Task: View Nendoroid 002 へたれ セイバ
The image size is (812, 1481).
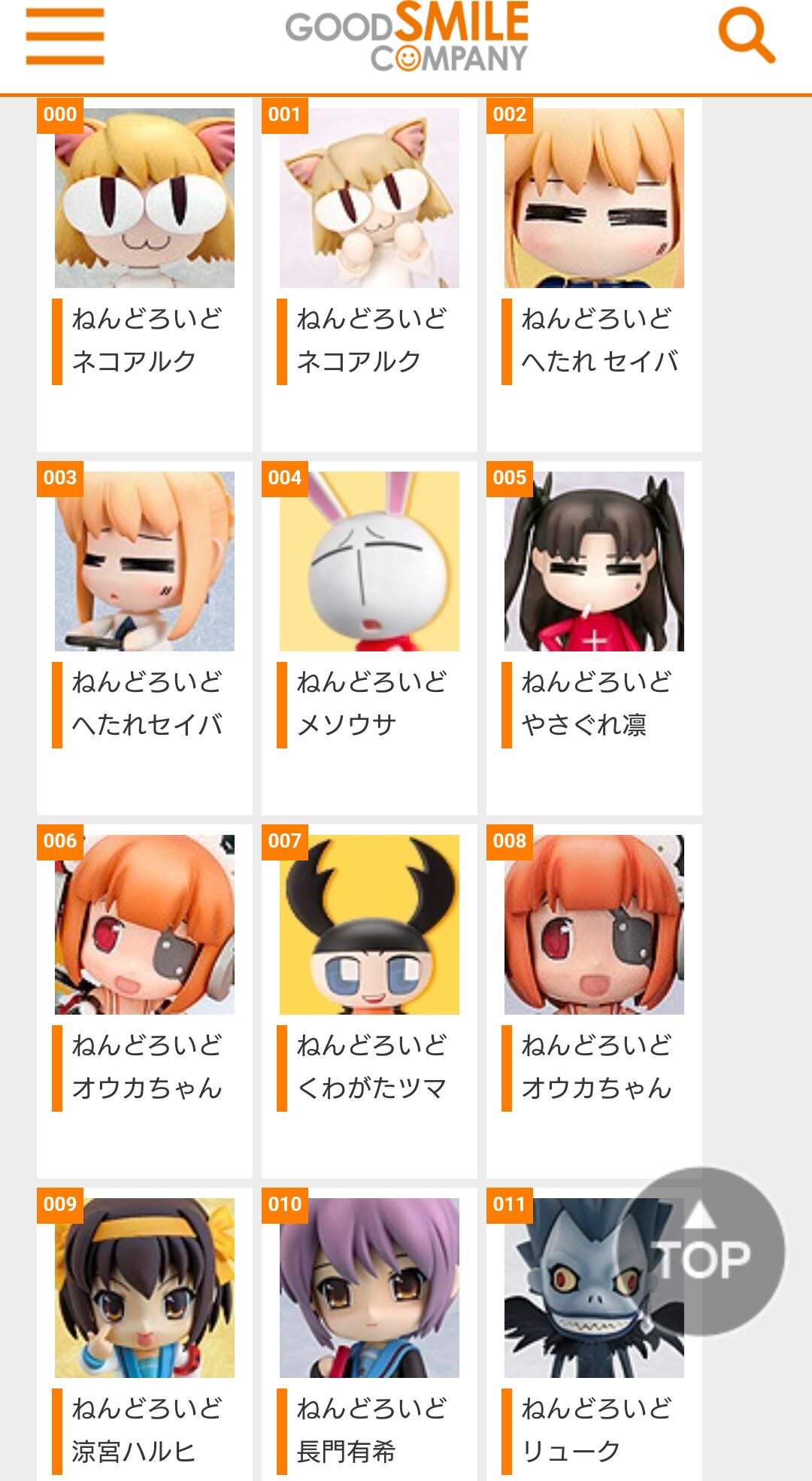Action: tap(594, 199)
